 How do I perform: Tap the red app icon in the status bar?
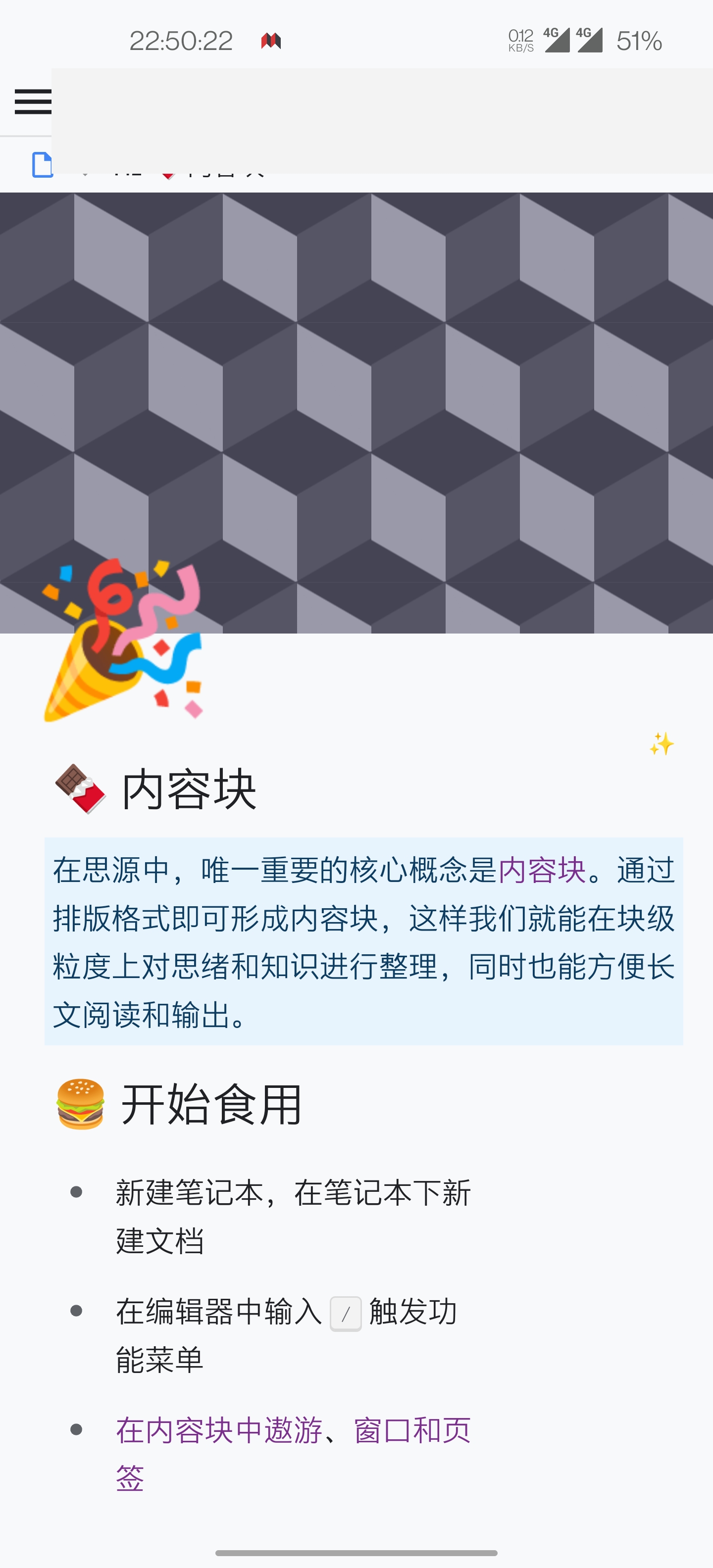(270, 41)
